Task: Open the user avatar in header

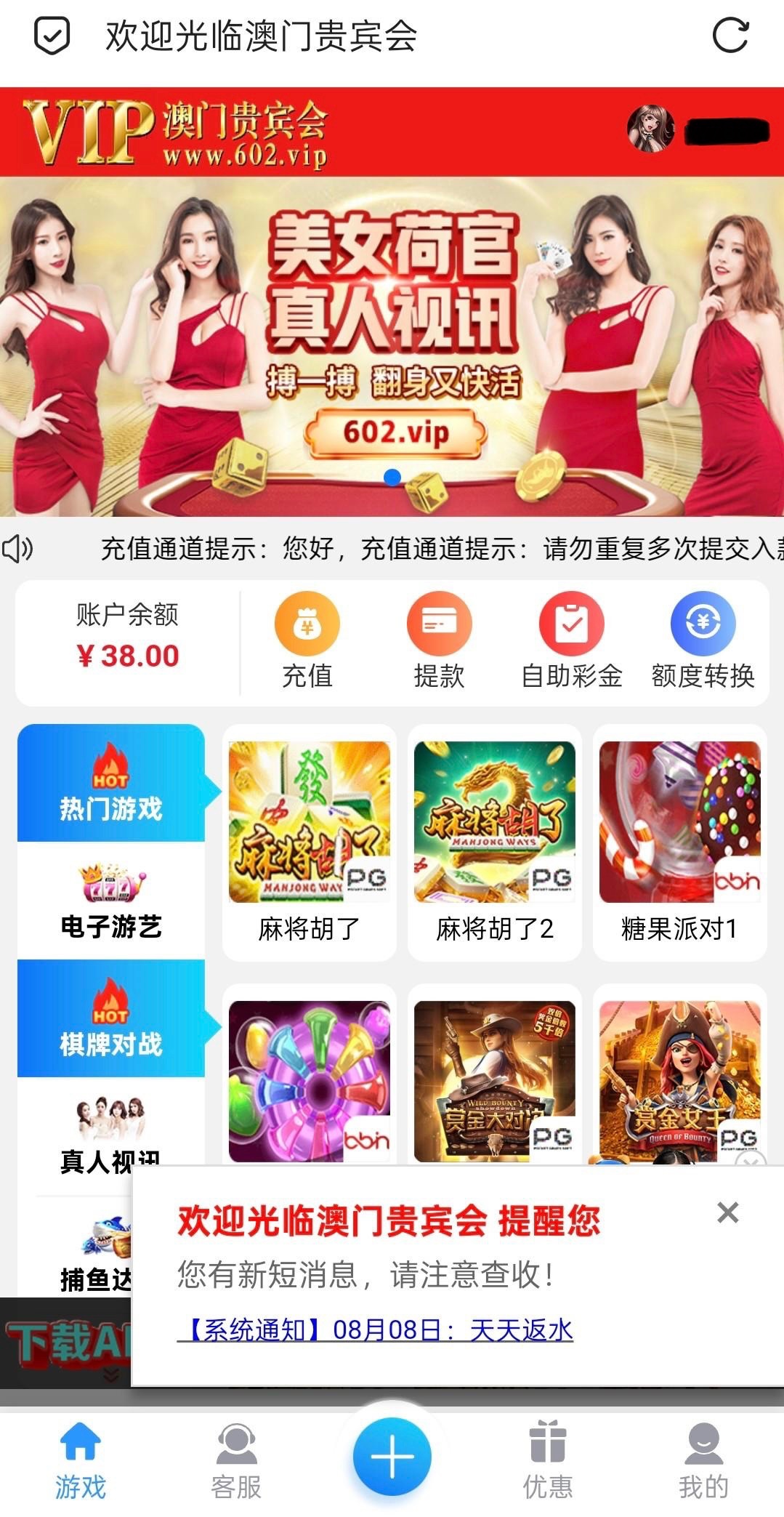Action: pyautogui.click(x=650, y=129)
